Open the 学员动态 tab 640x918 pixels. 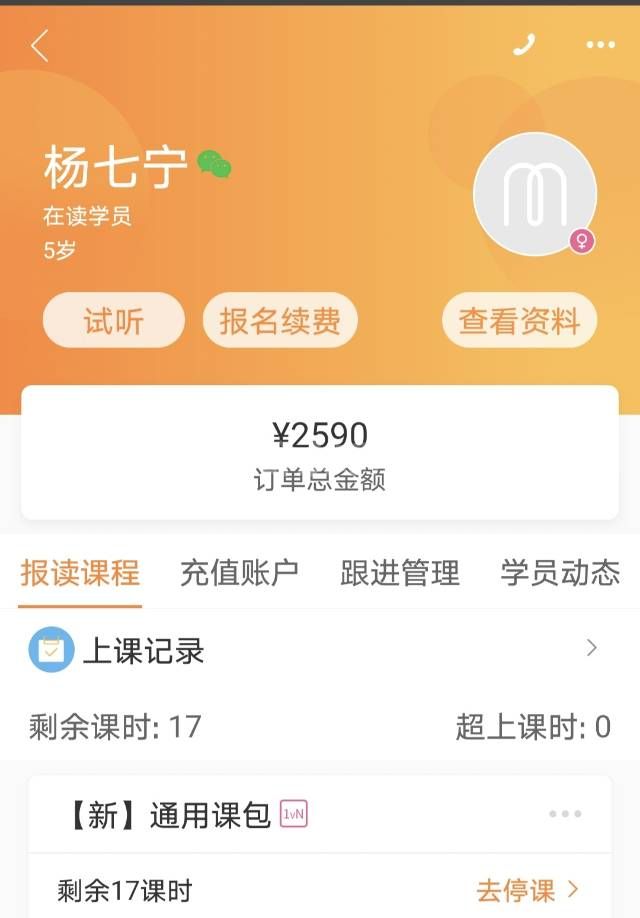[x=560, y=573]
